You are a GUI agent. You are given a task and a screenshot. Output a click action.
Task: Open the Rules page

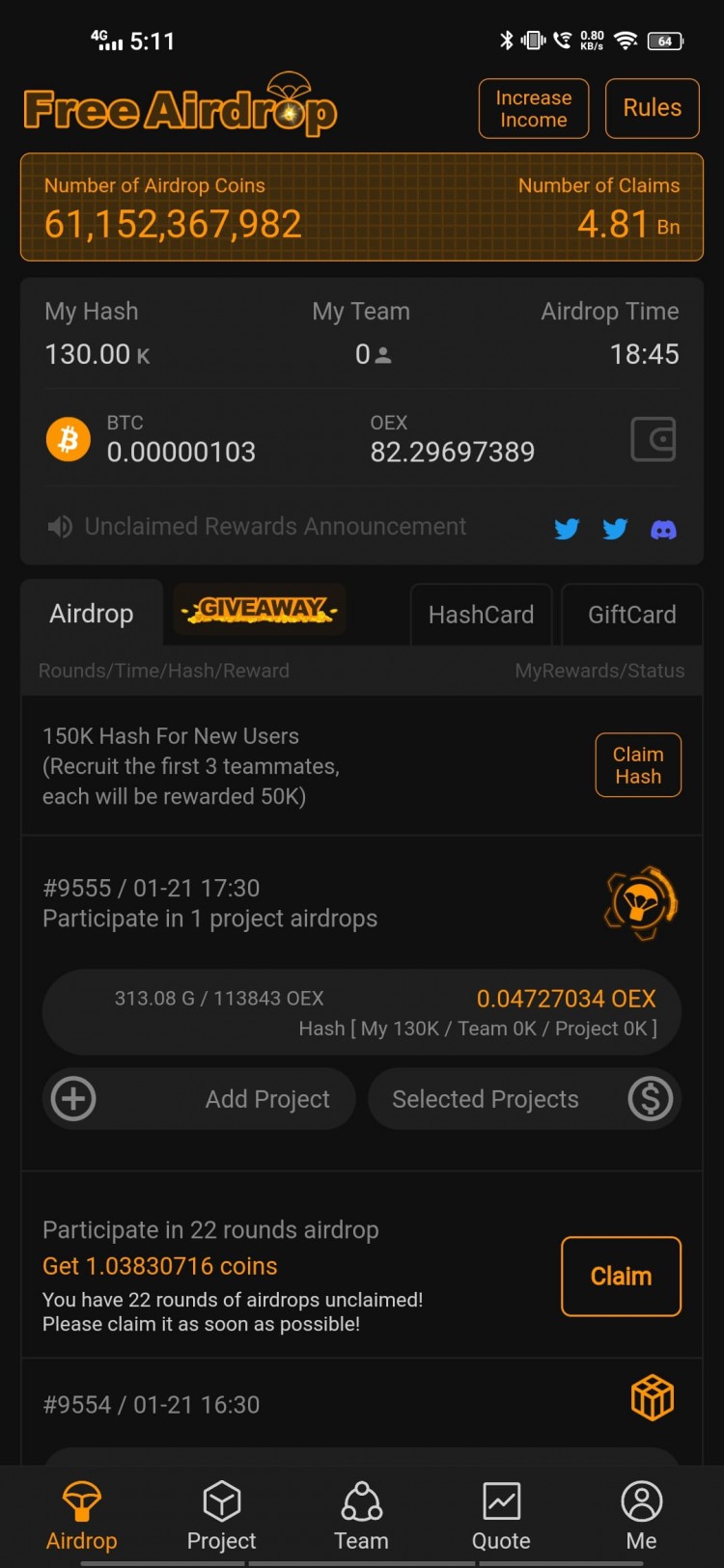pos(652,108)
